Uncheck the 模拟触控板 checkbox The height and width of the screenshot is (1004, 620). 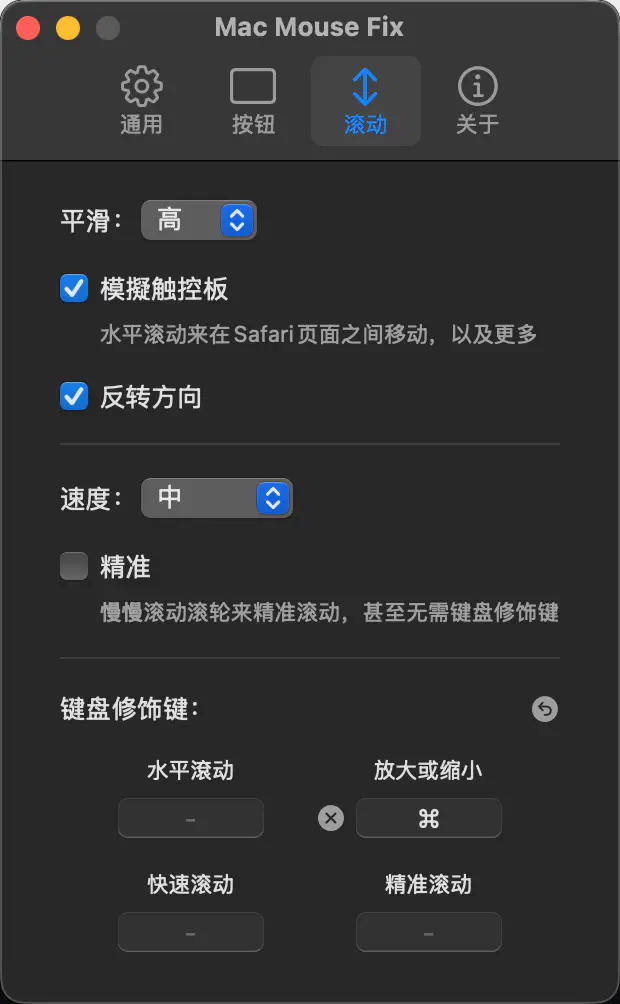tap(75, 290)
